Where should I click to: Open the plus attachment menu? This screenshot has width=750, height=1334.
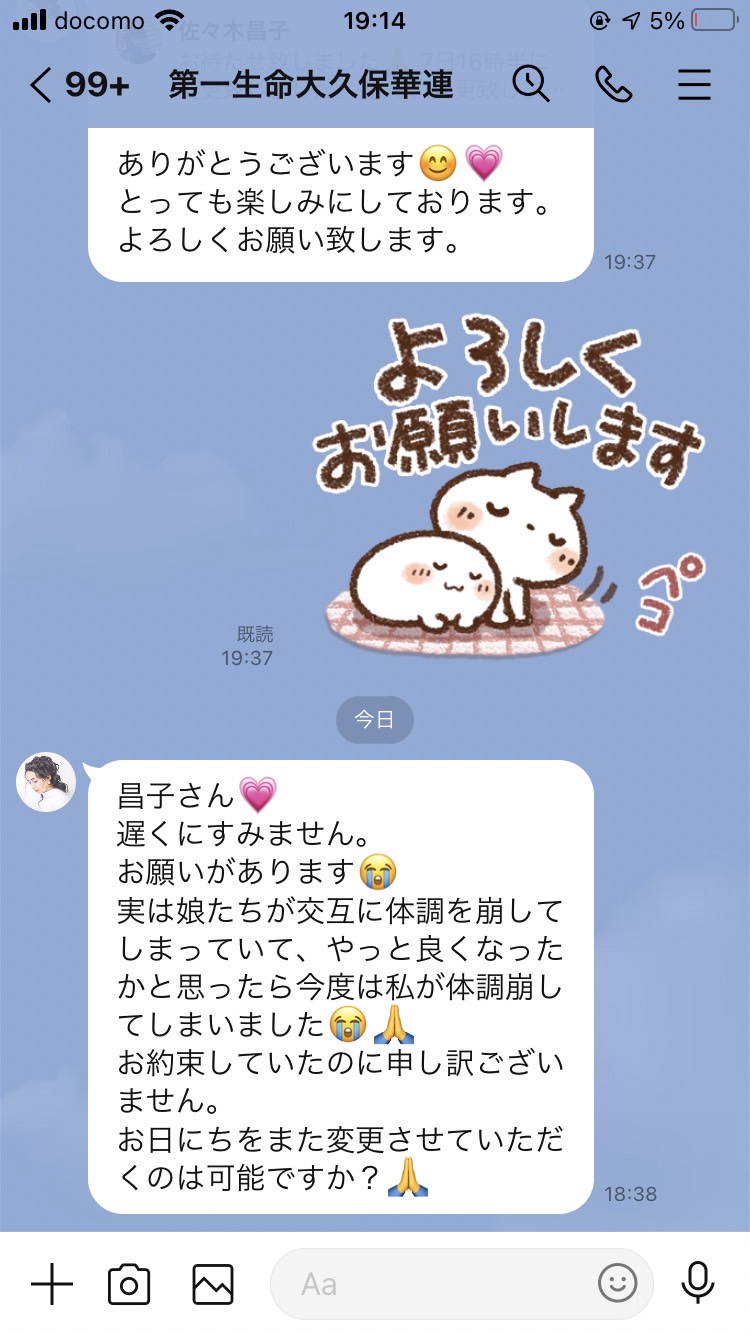click(x=52, y=1284)
